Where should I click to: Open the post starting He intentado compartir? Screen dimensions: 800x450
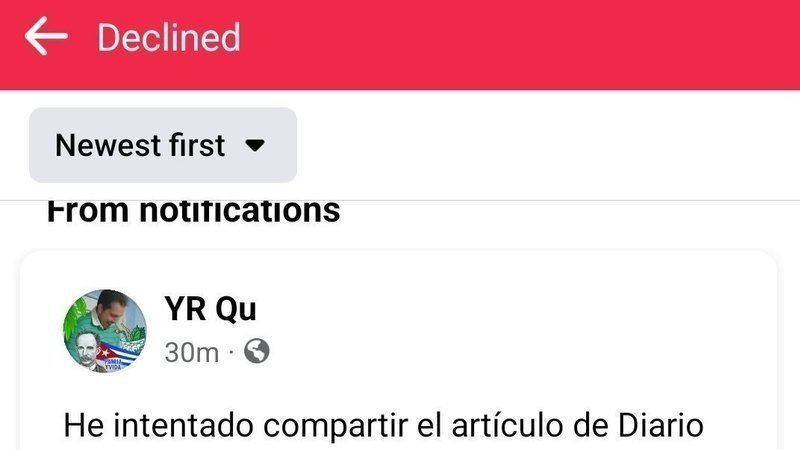(384, 425)
